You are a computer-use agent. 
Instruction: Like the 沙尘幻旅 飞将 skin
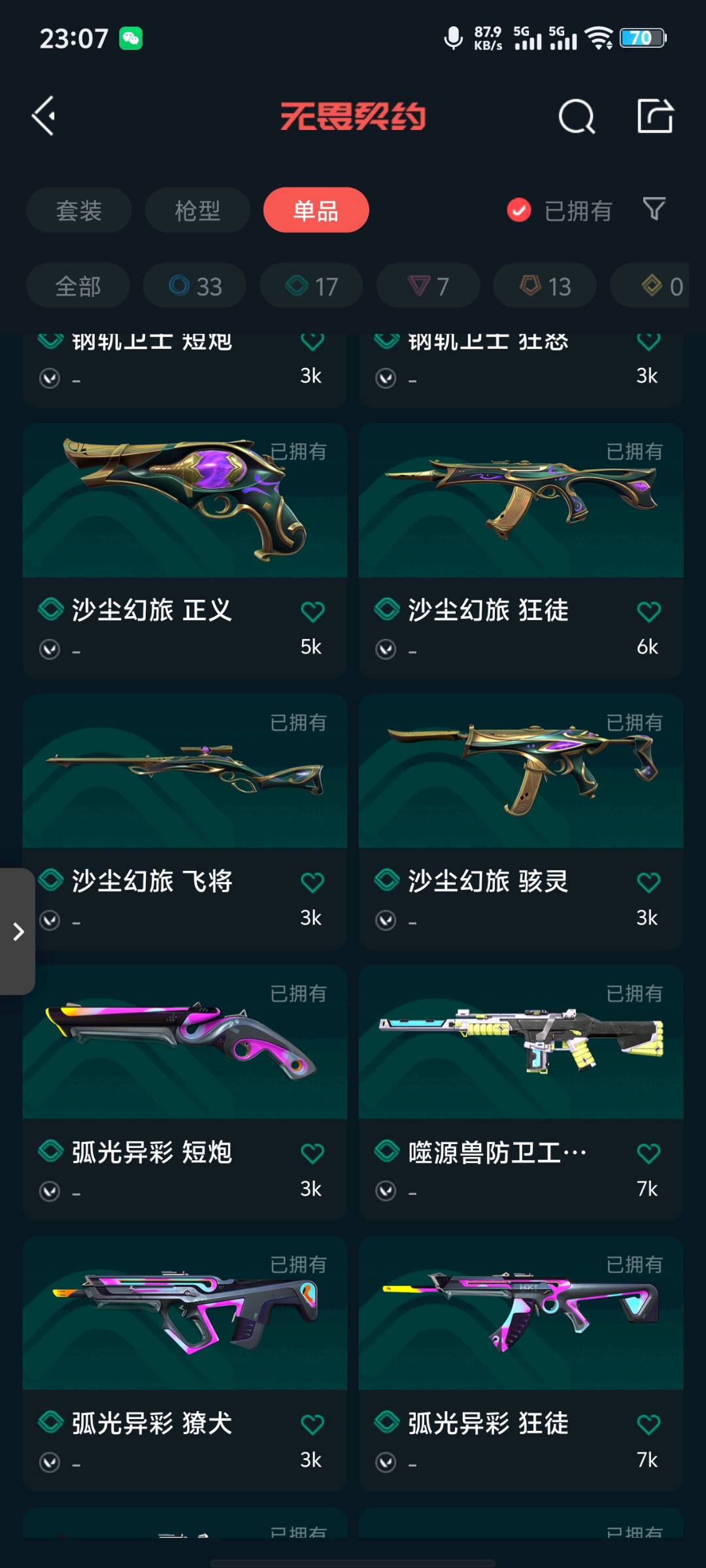[312, 883]
